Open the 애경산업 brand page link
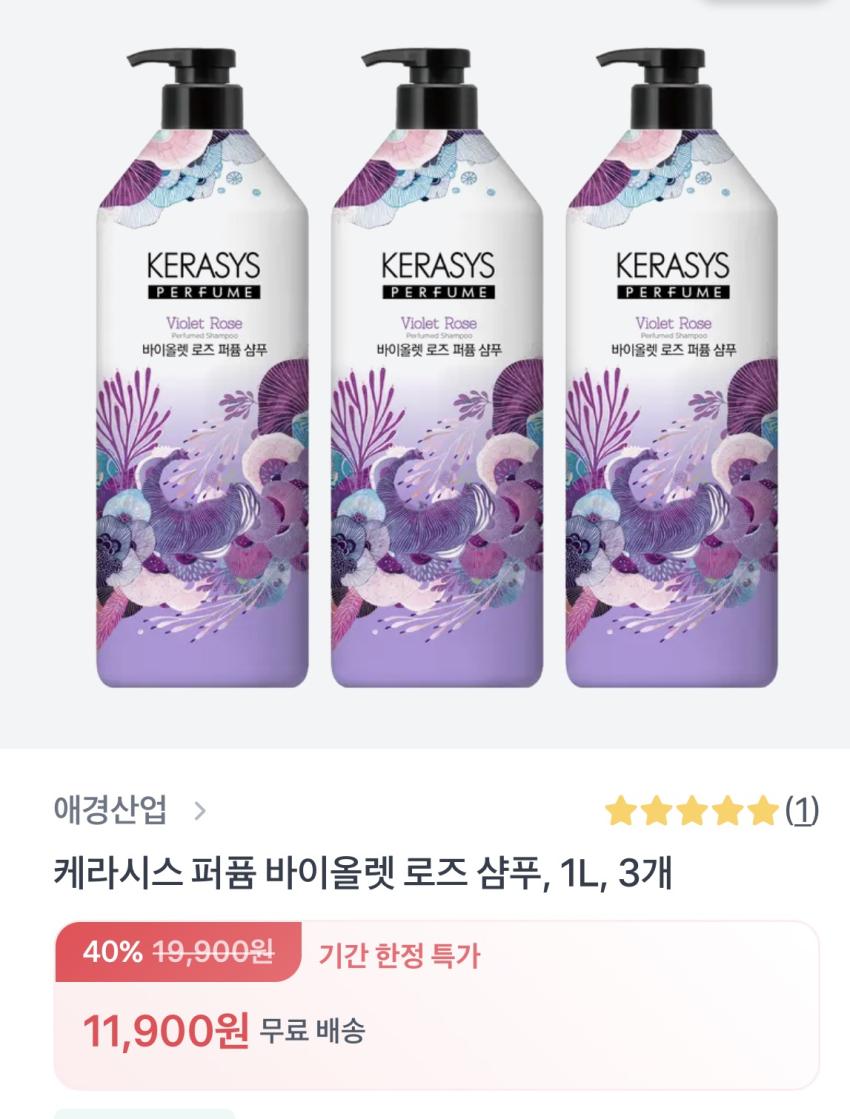Screen dimensions: 850x1119 click(130, 811)
